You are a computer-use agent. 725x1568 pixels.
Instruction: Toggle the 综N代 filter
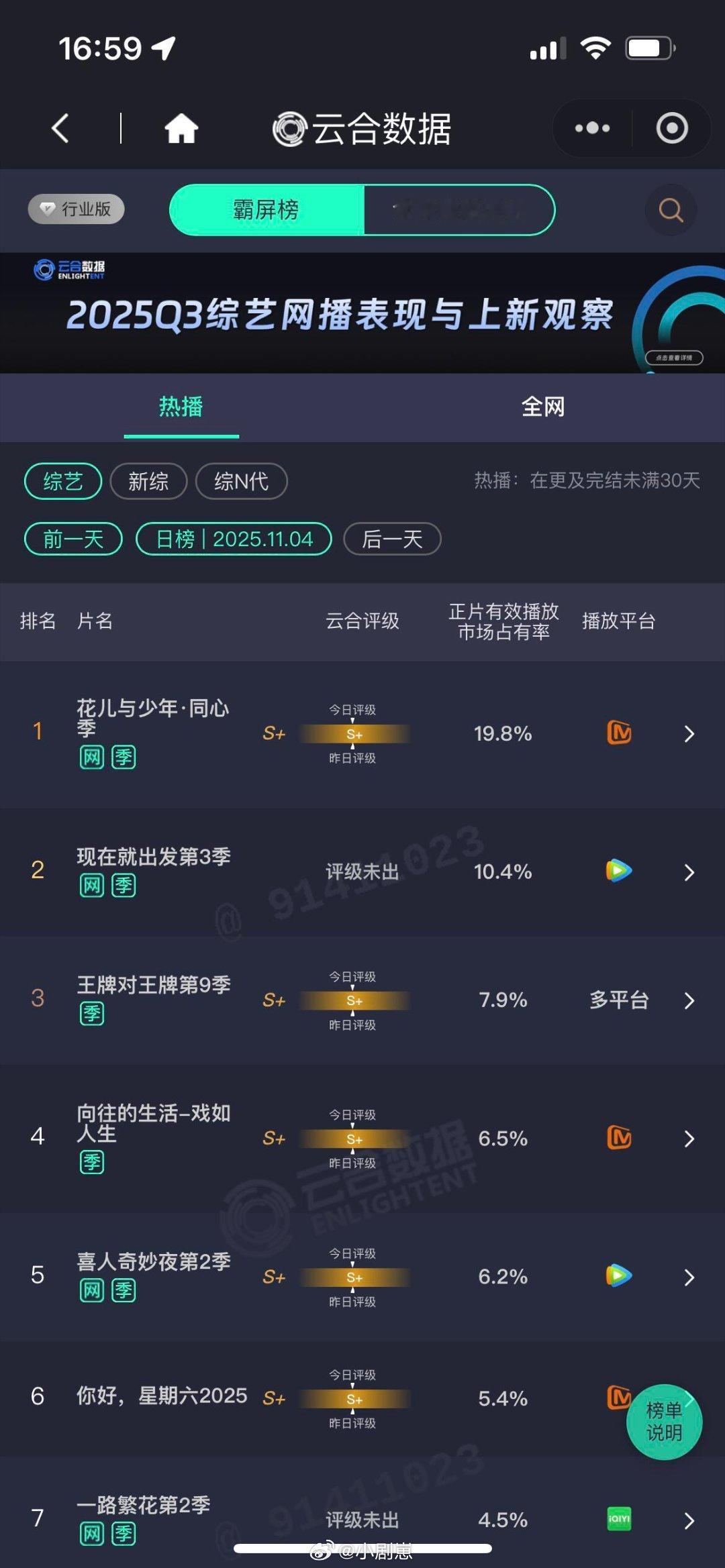240,481
